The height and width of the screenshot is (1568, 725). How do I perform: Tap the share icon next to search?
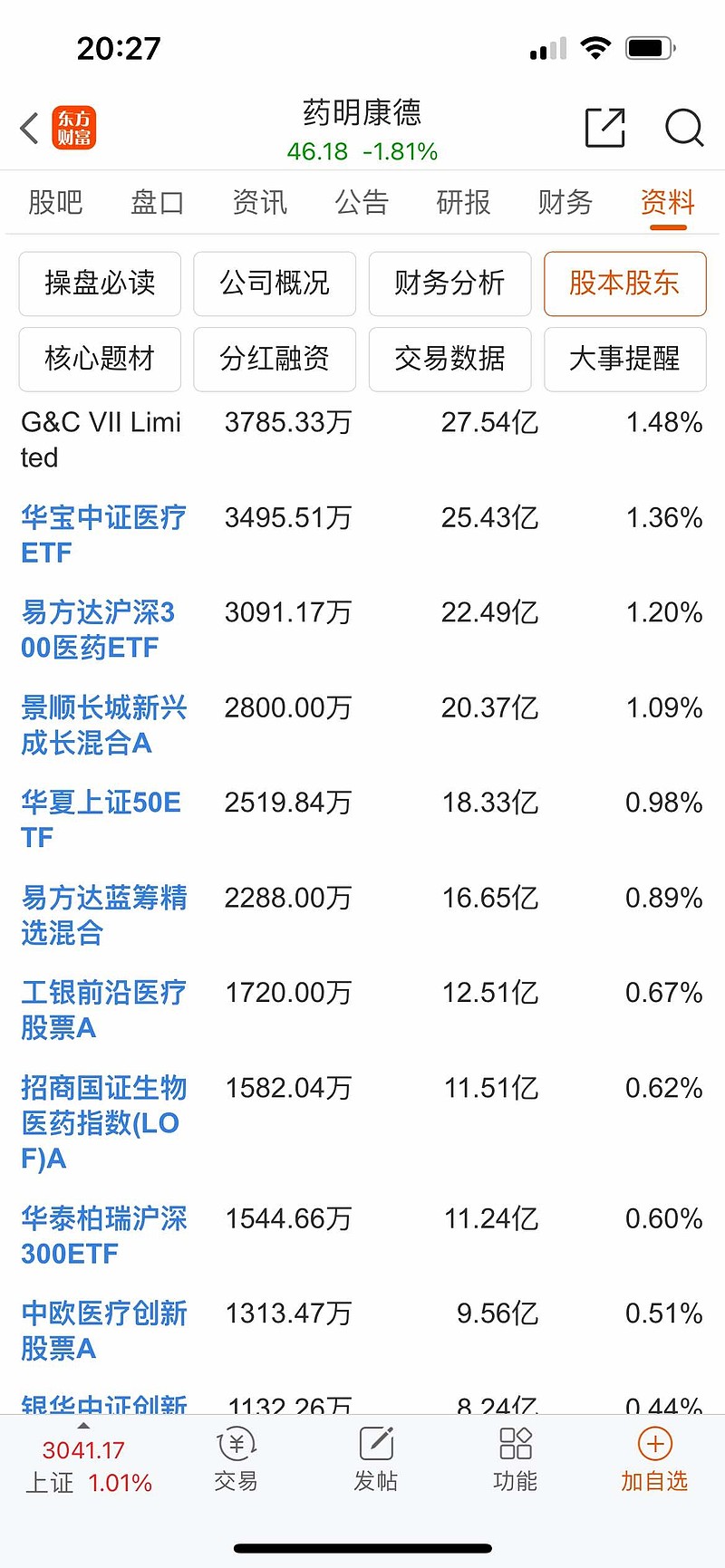click(605, 129)
